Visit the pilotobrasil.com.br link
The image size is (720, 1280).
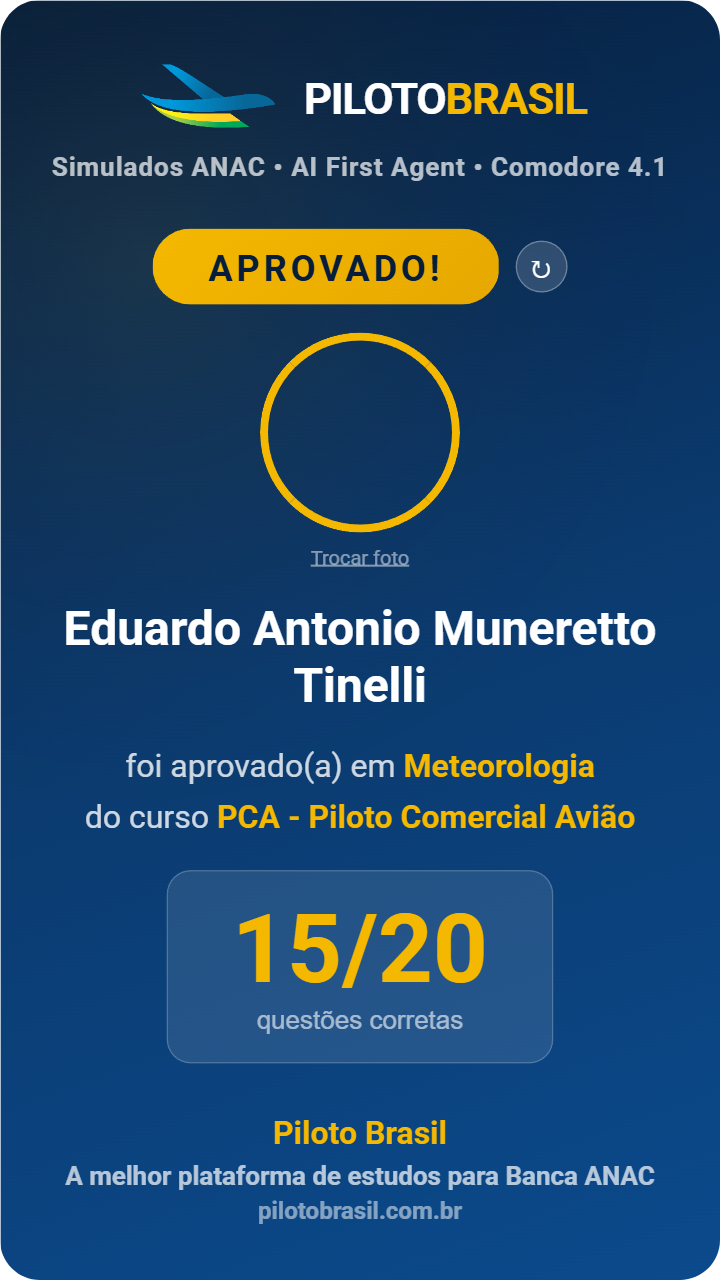[360, 1212]
